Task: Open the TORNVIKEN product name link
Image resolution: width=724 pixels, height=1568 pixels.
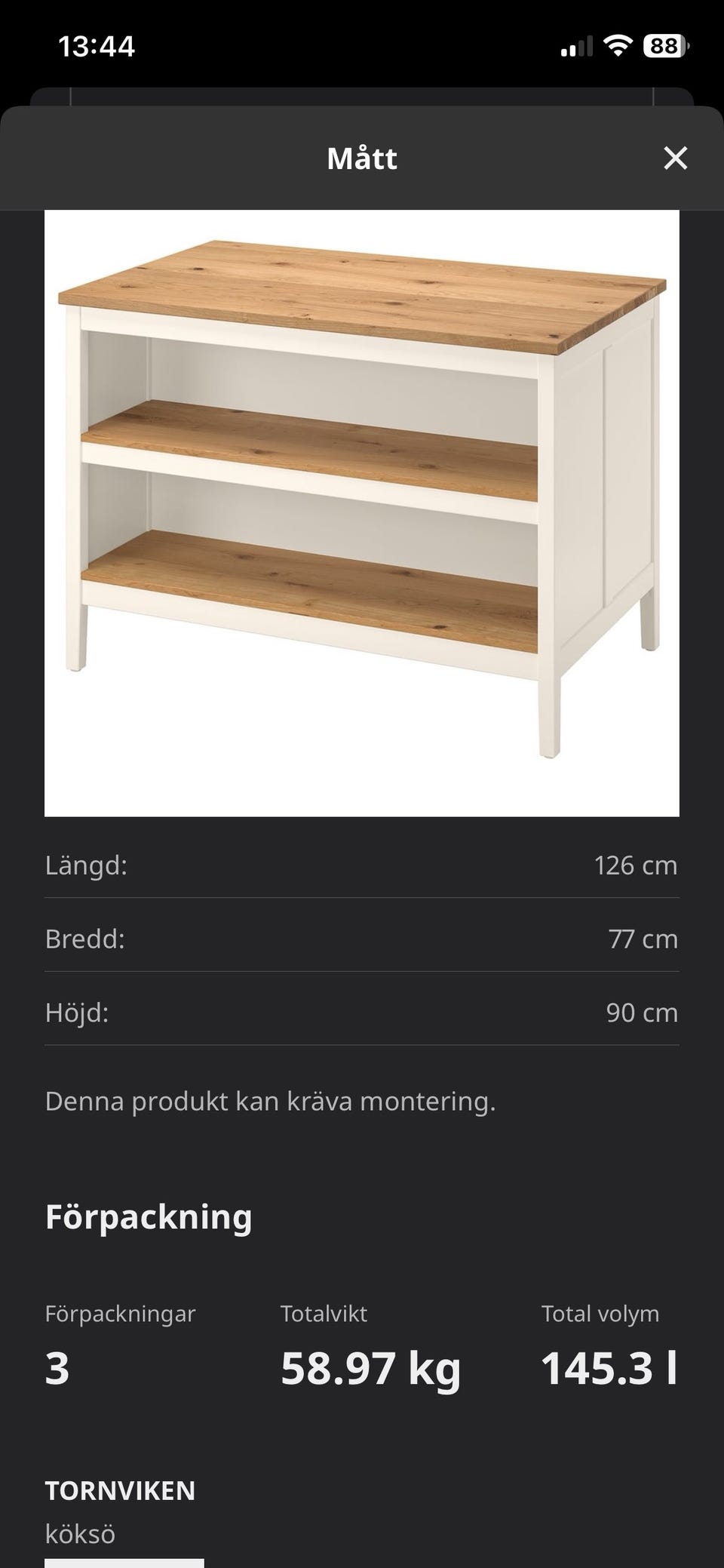Action: click(120, 1490)
